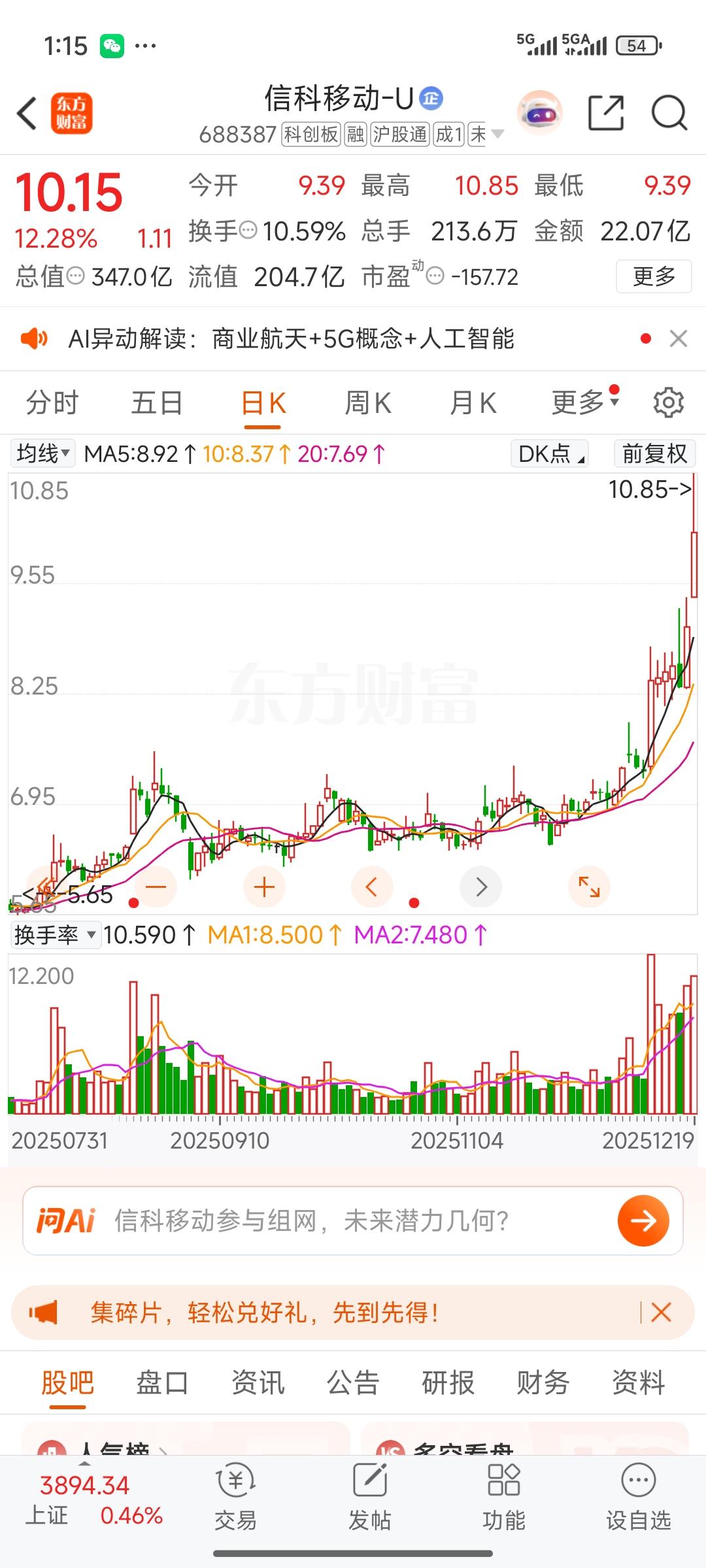Open the AI assistant robot avatar
This screenshot has height=1568, width=706.
pyautogui.click(x=539, y=112)
